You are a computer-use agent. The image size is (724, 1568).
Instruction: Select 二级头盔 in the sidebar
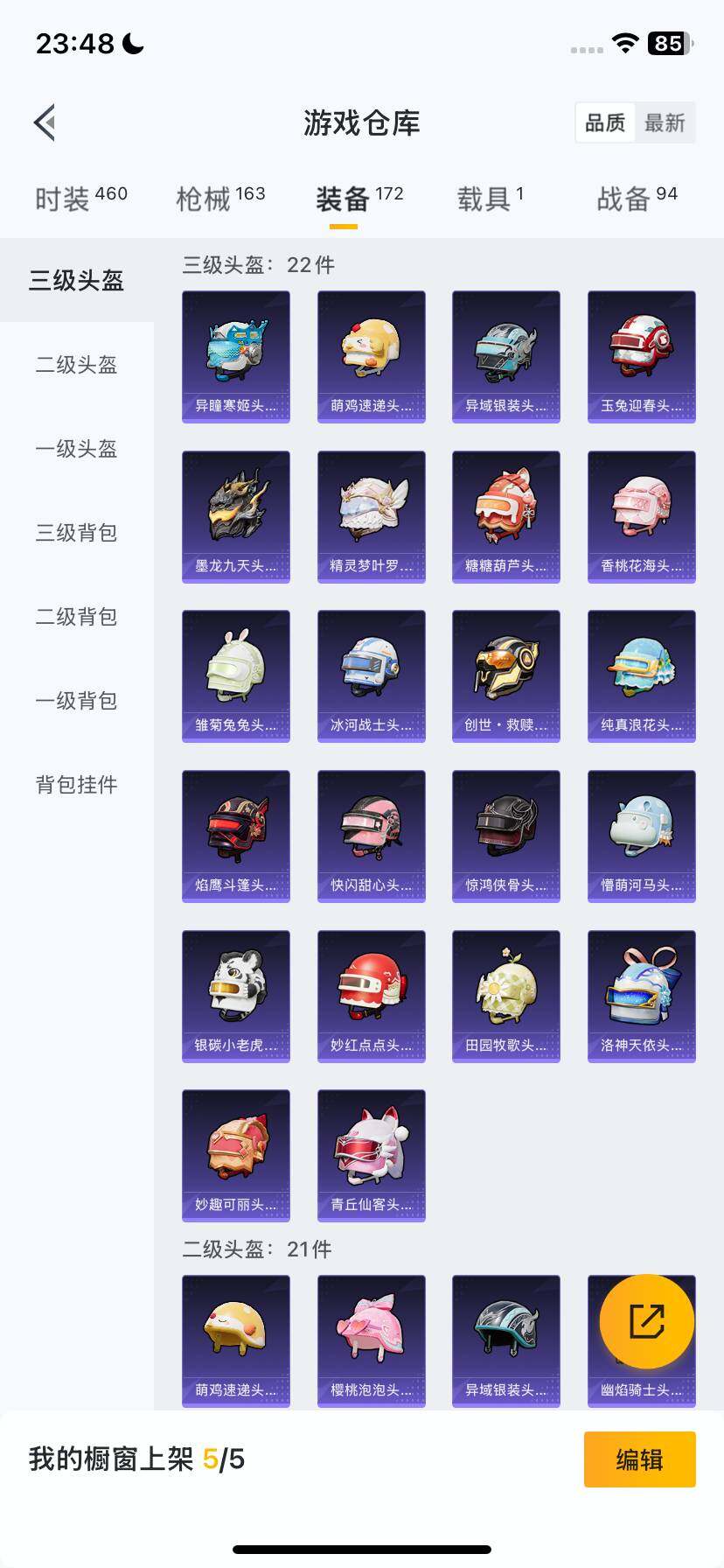[77, 365]
